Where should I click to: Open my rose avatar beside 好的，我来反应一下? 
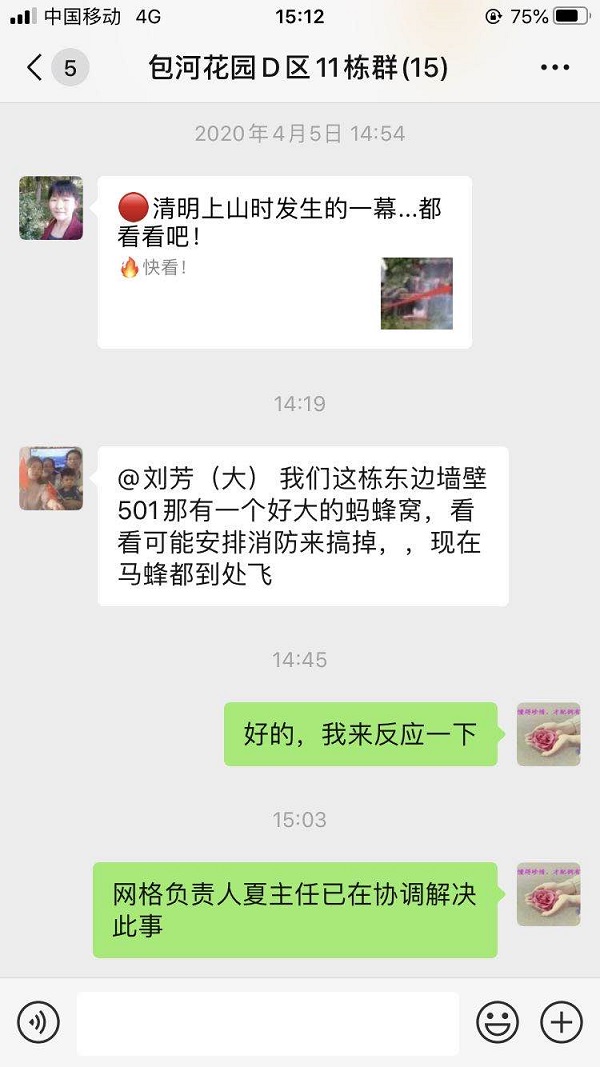548,734
